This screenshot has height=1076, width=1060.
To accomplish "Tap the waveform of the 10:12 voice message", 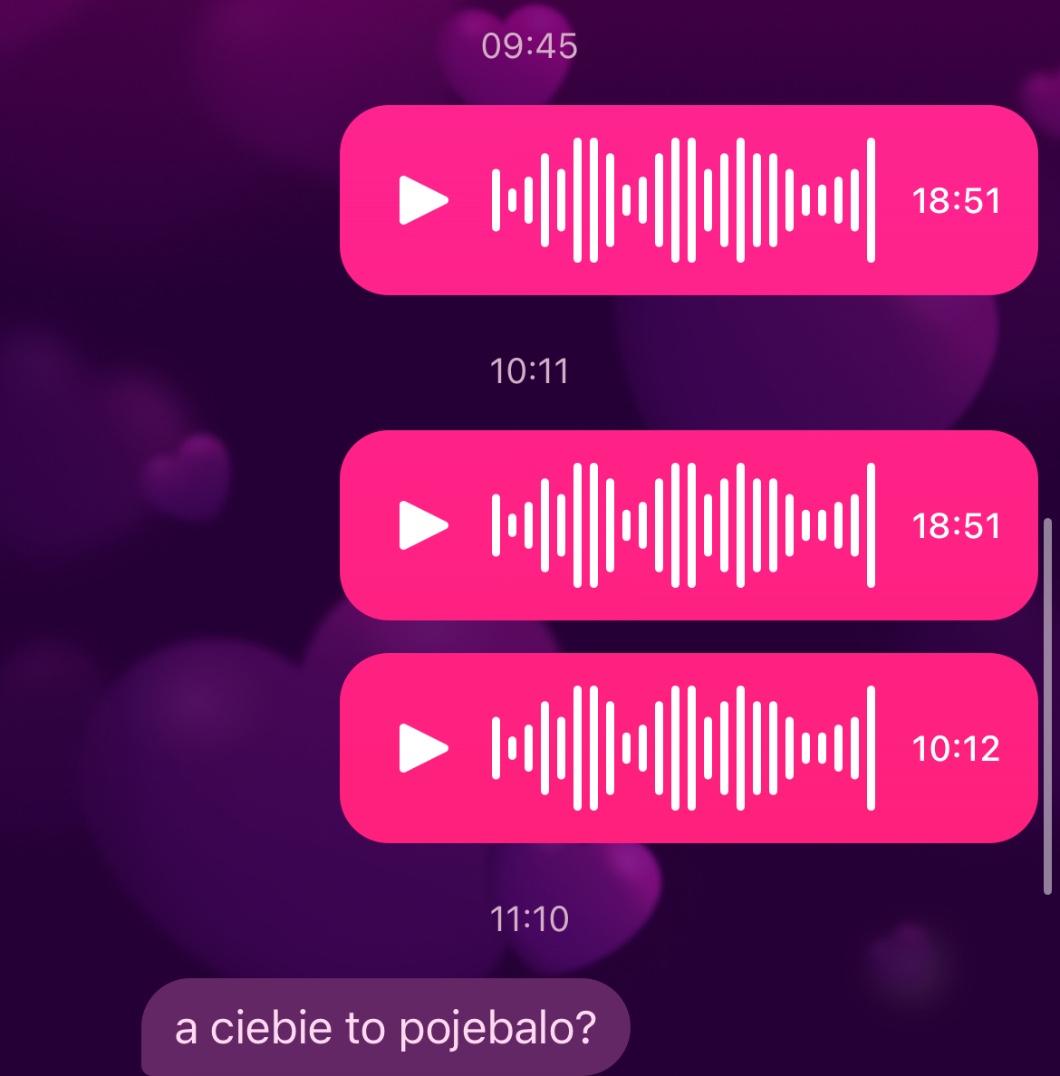I will pyautogui.click(x=683, y=748).
